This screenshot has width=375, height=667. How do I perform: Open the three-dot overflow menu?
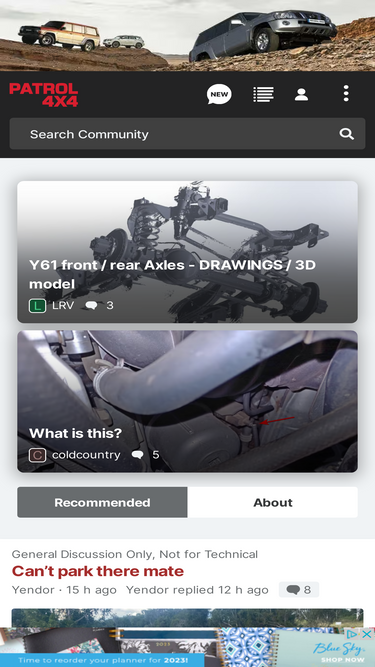(x=346, y=93)
